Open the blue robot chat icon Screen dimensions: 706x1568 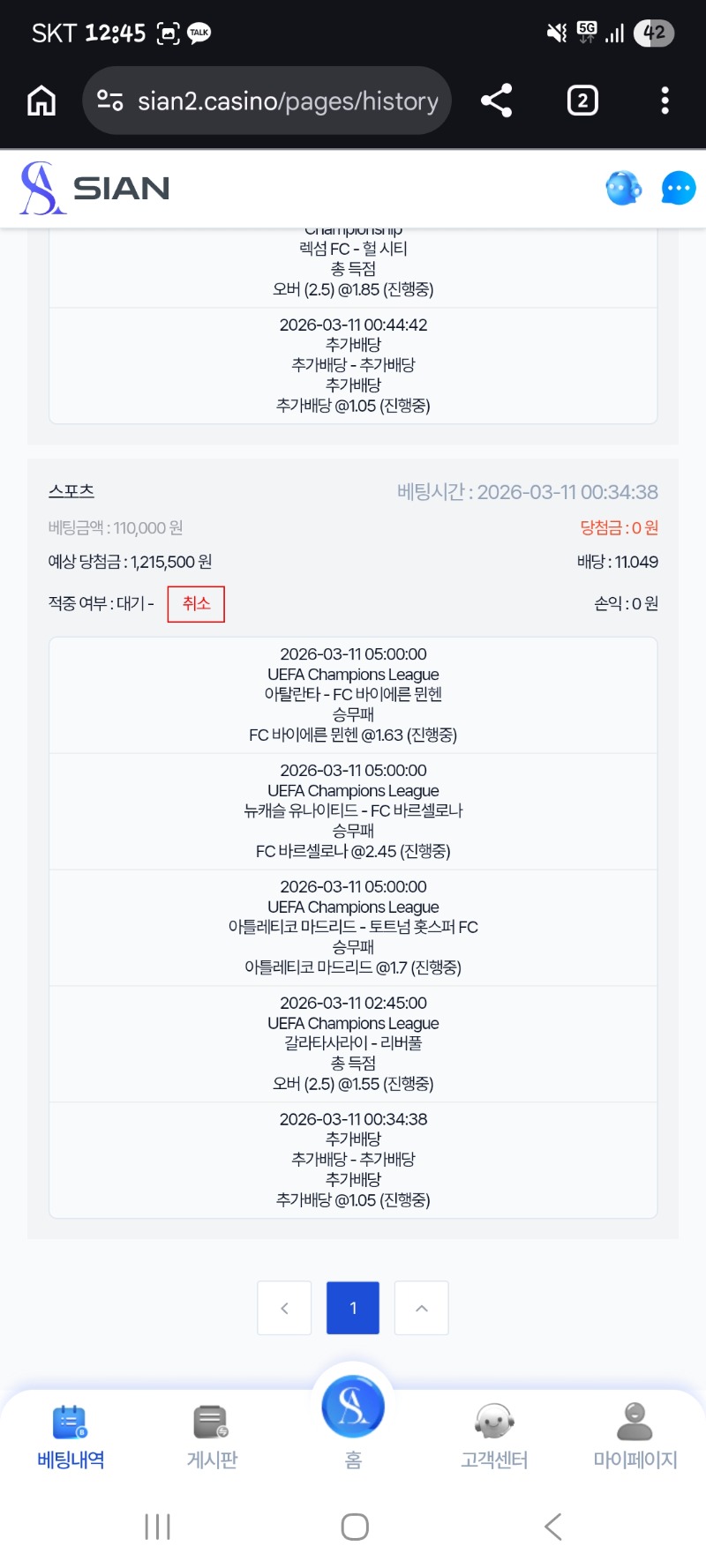623,188
